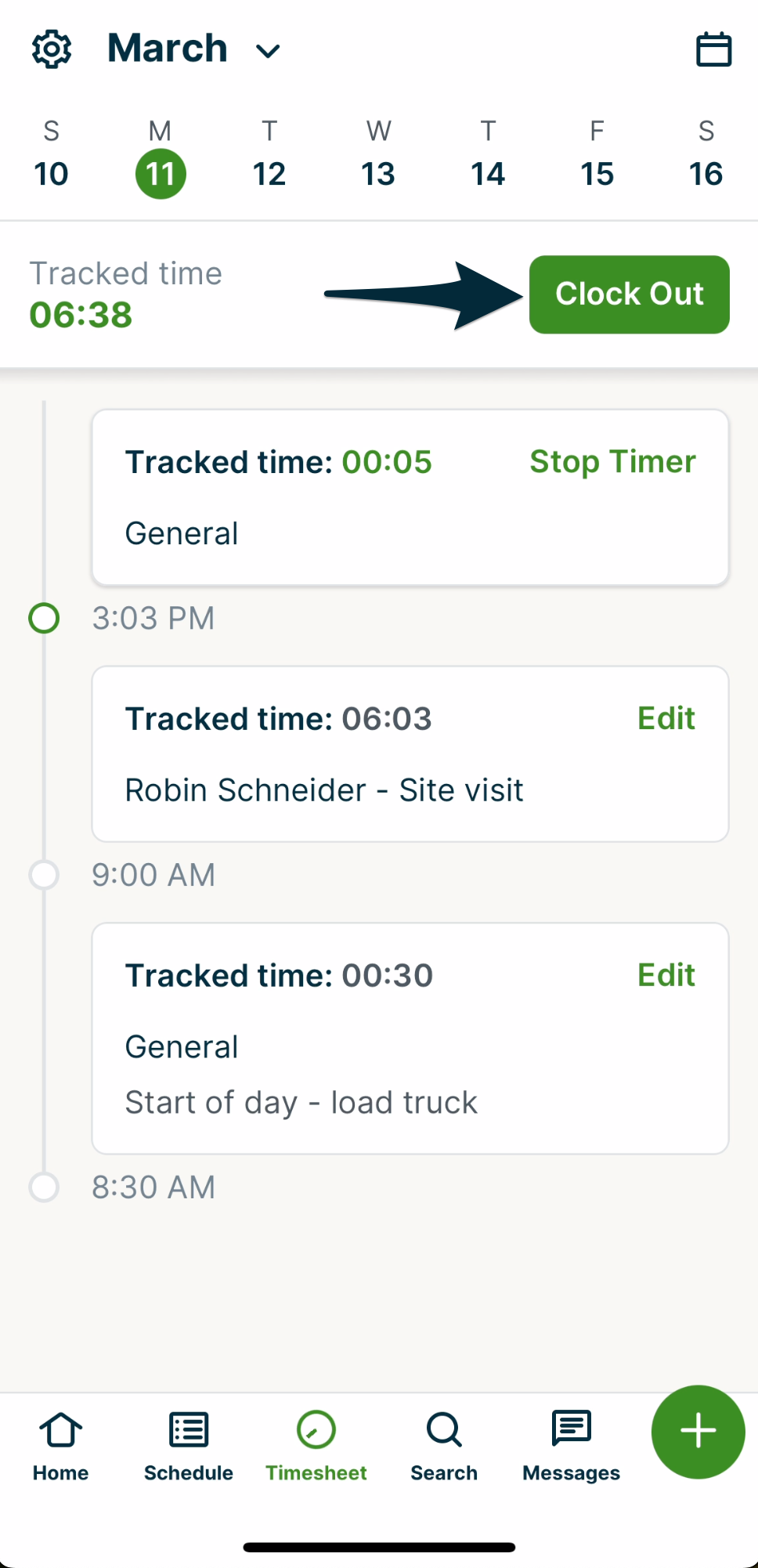Select the 8:30 AM timeline circle
This screenshot has width=758, height=1568.
tap(44, 1187)
